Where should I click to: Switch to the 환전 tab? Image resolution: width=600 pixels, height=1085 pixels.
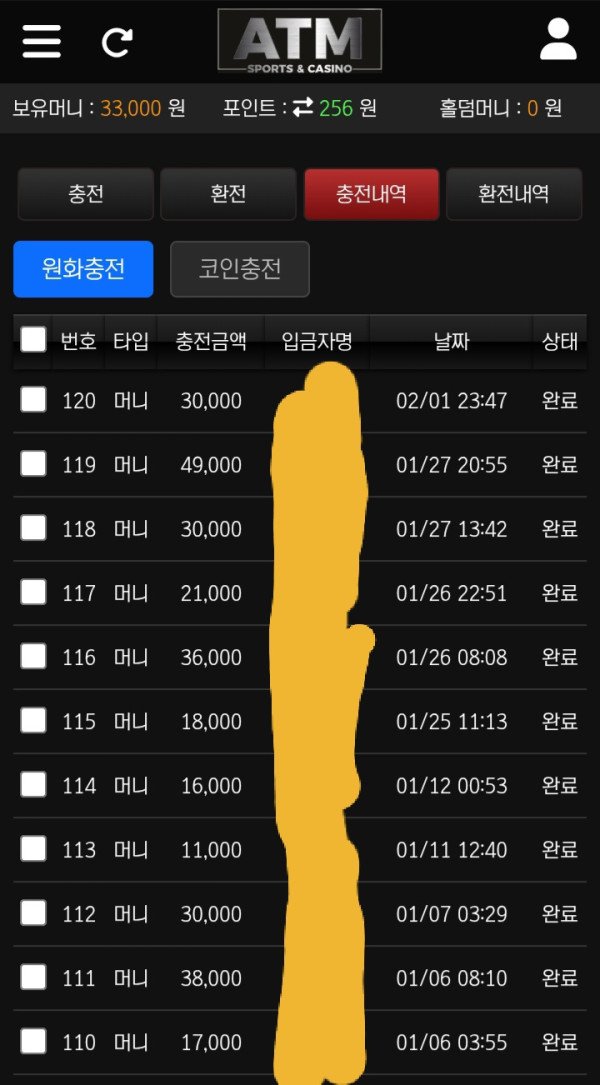coord(228,194)
